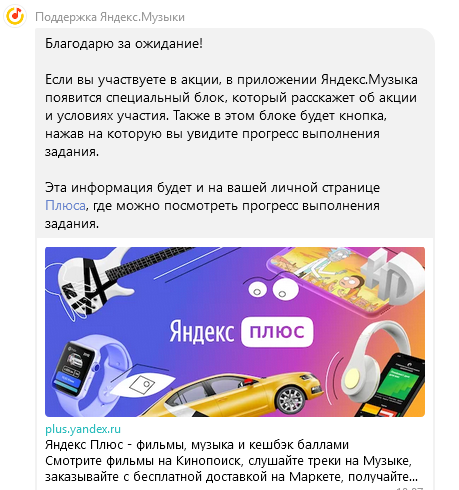Open the Яндекс Плюс preview banner
The height and width of the screenshot is (490, 459).
click(235, 332)
